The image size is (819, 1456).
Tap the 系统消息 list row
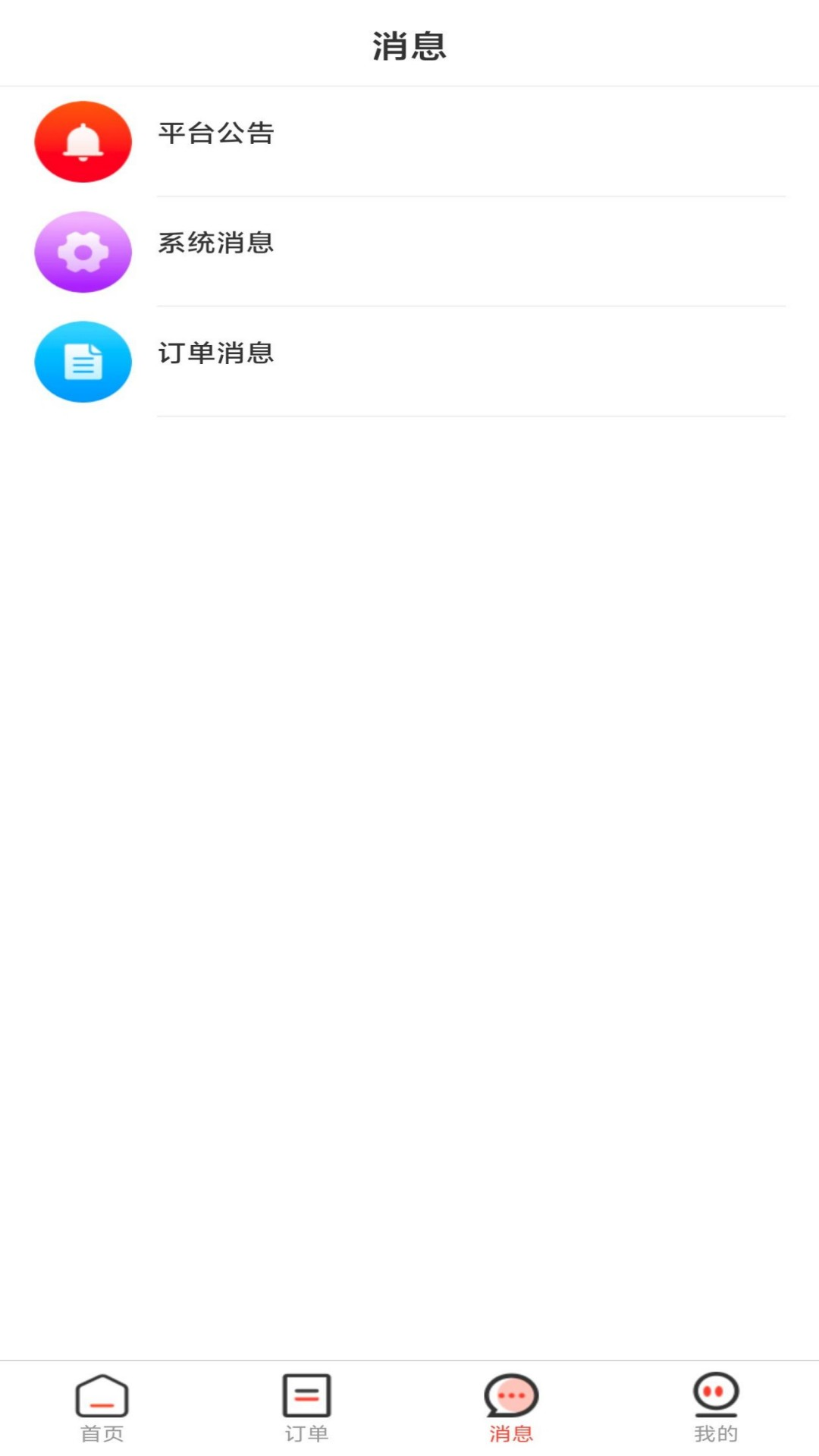pyautogui.click(x=409, y=251)
